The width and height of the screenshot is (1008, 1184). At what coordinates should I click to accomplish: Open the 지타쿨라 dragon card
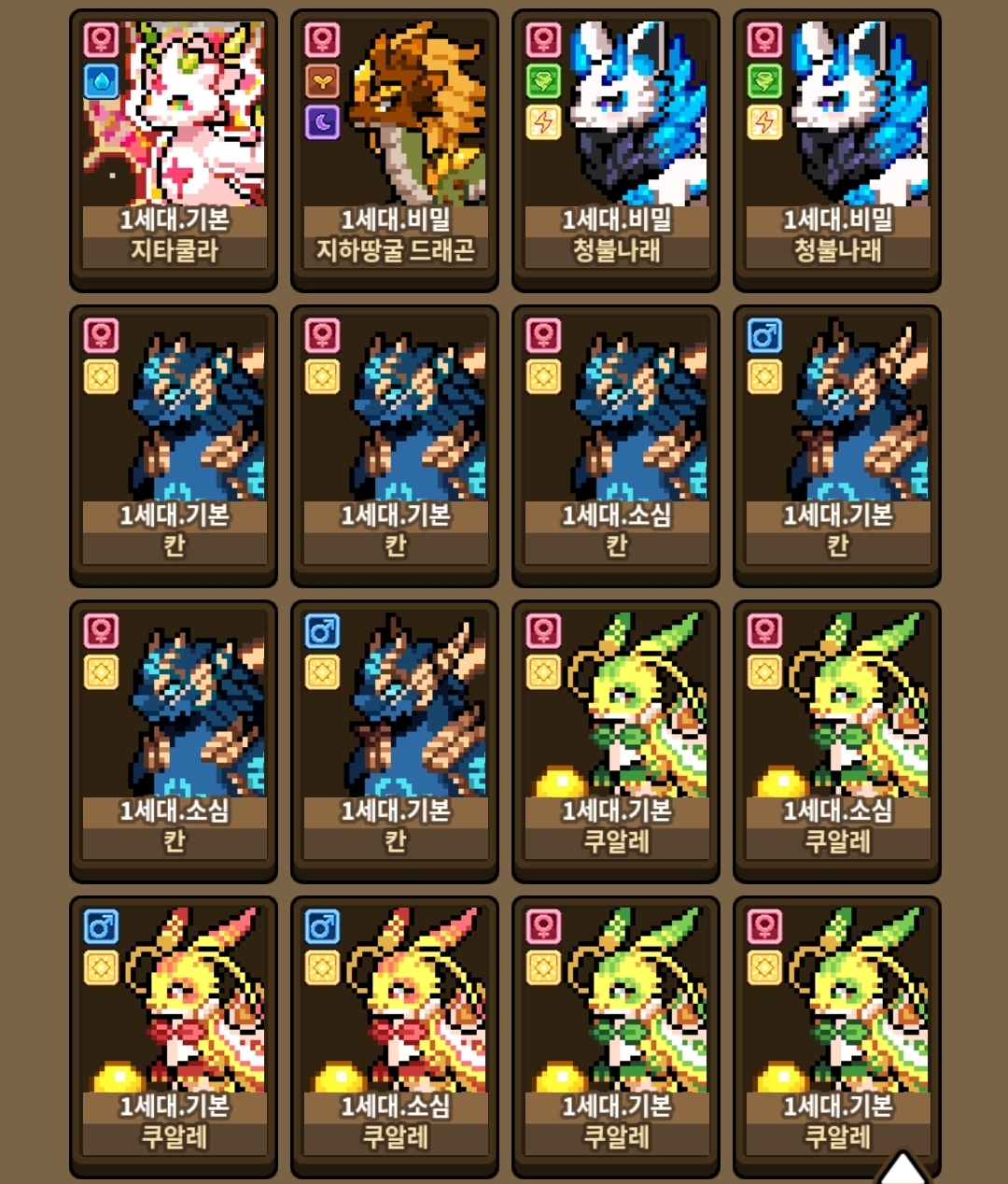point(174,149)
